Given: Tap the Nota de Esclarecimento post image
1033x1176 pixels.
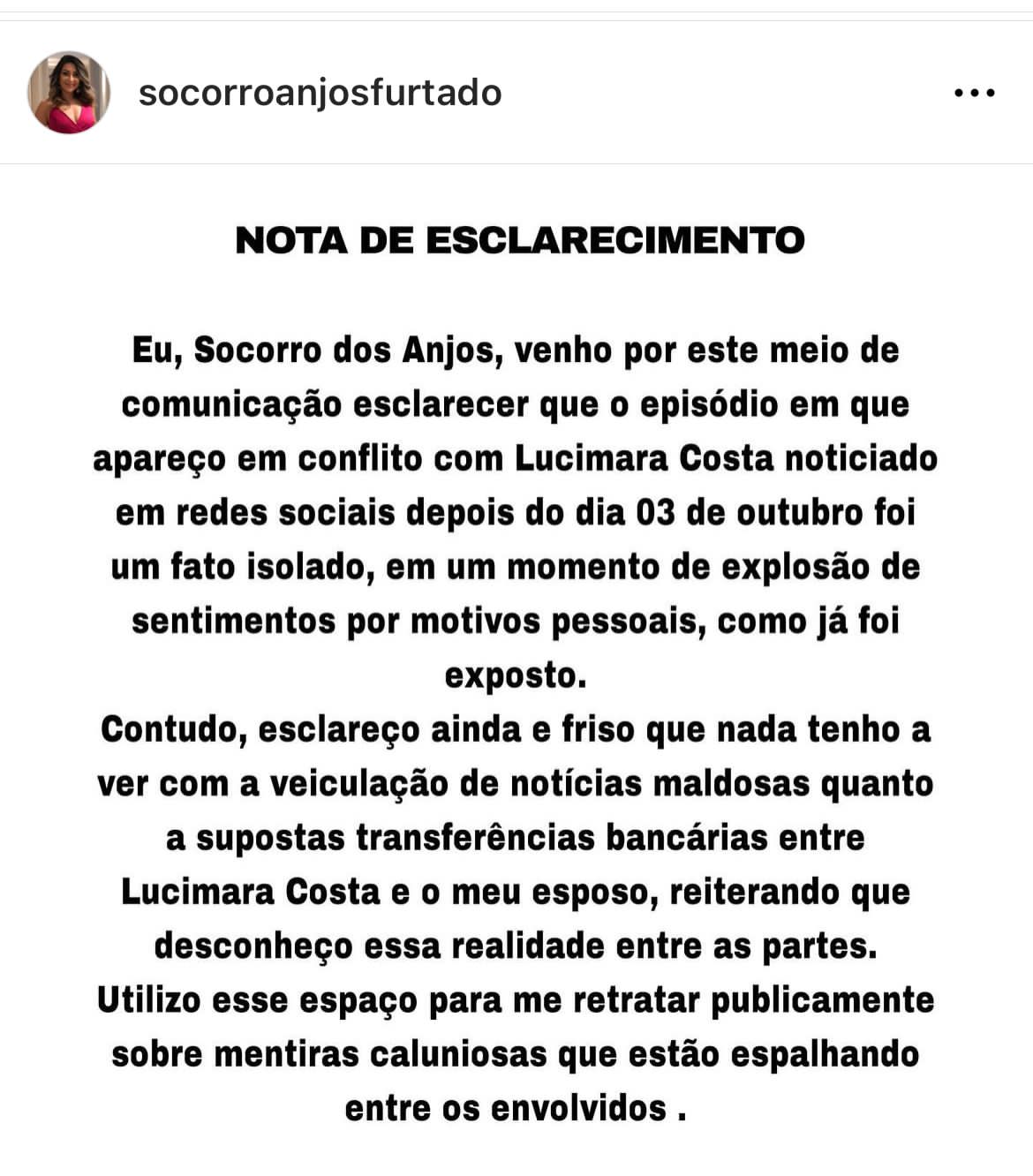Looking at the screenshot, I should (x=516, y=671).
